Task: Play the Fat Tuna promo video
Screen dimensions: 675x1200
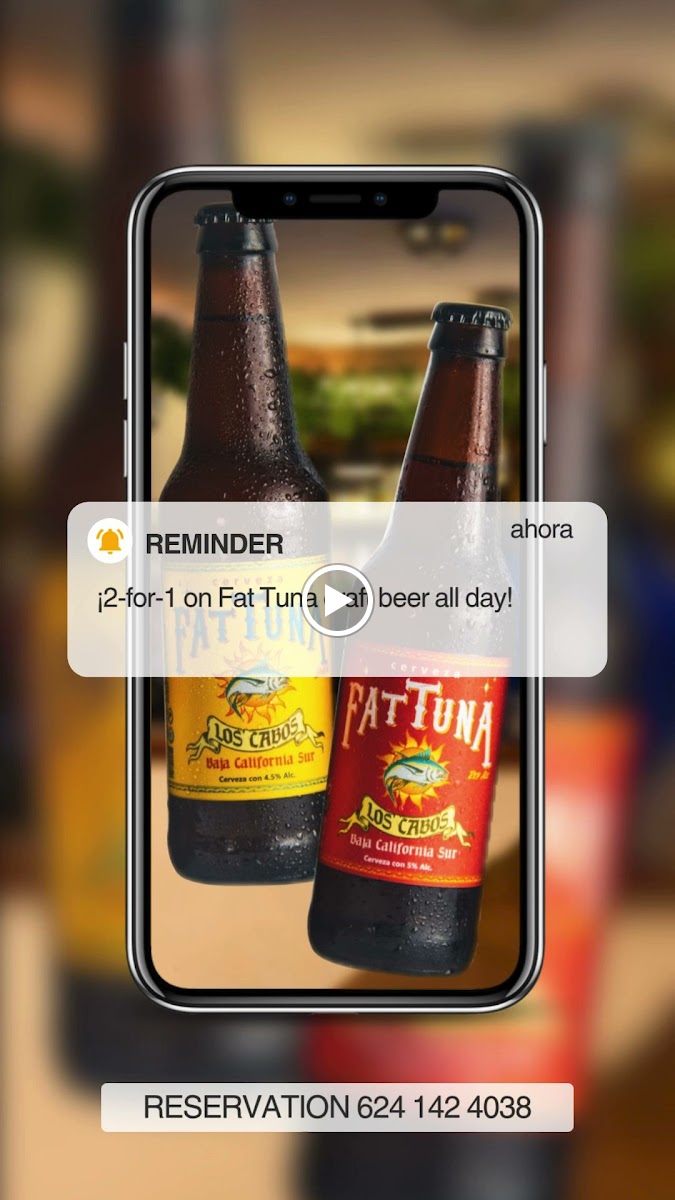Action: pyautogui.click(x=337, y=600)
